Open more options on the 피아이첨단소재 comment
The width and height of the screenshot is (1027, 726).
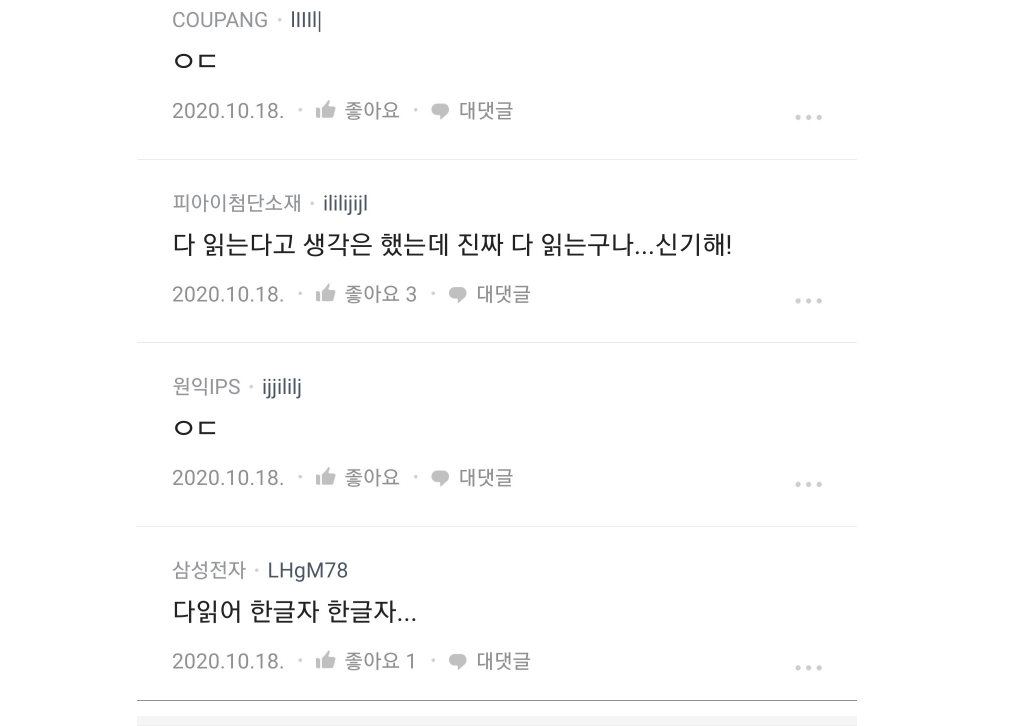tap(808, 301)
